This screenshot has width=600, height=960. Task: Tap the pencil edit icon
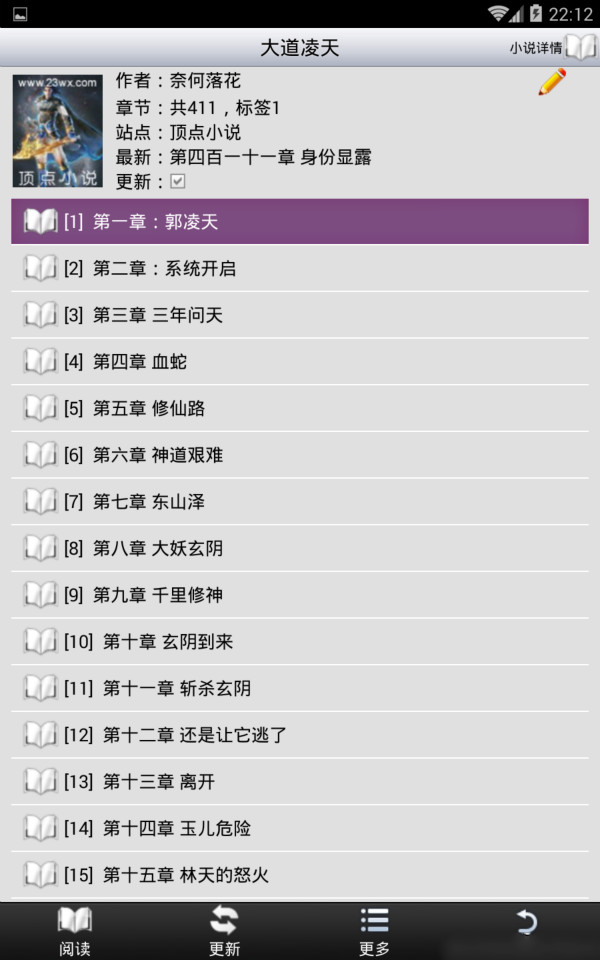click(x=551, y=82)
